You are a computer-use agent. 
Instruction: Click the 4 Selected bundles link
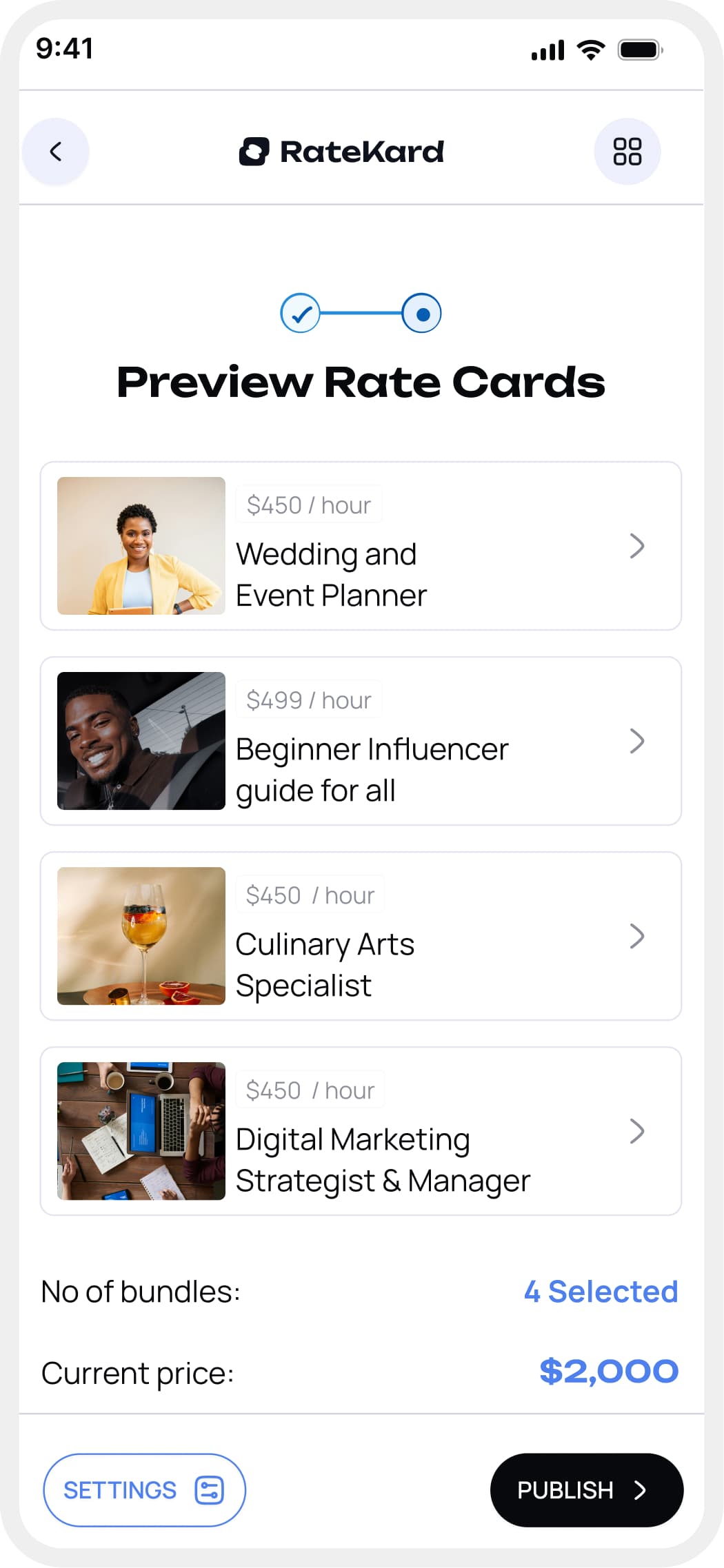click(601, 1292)
